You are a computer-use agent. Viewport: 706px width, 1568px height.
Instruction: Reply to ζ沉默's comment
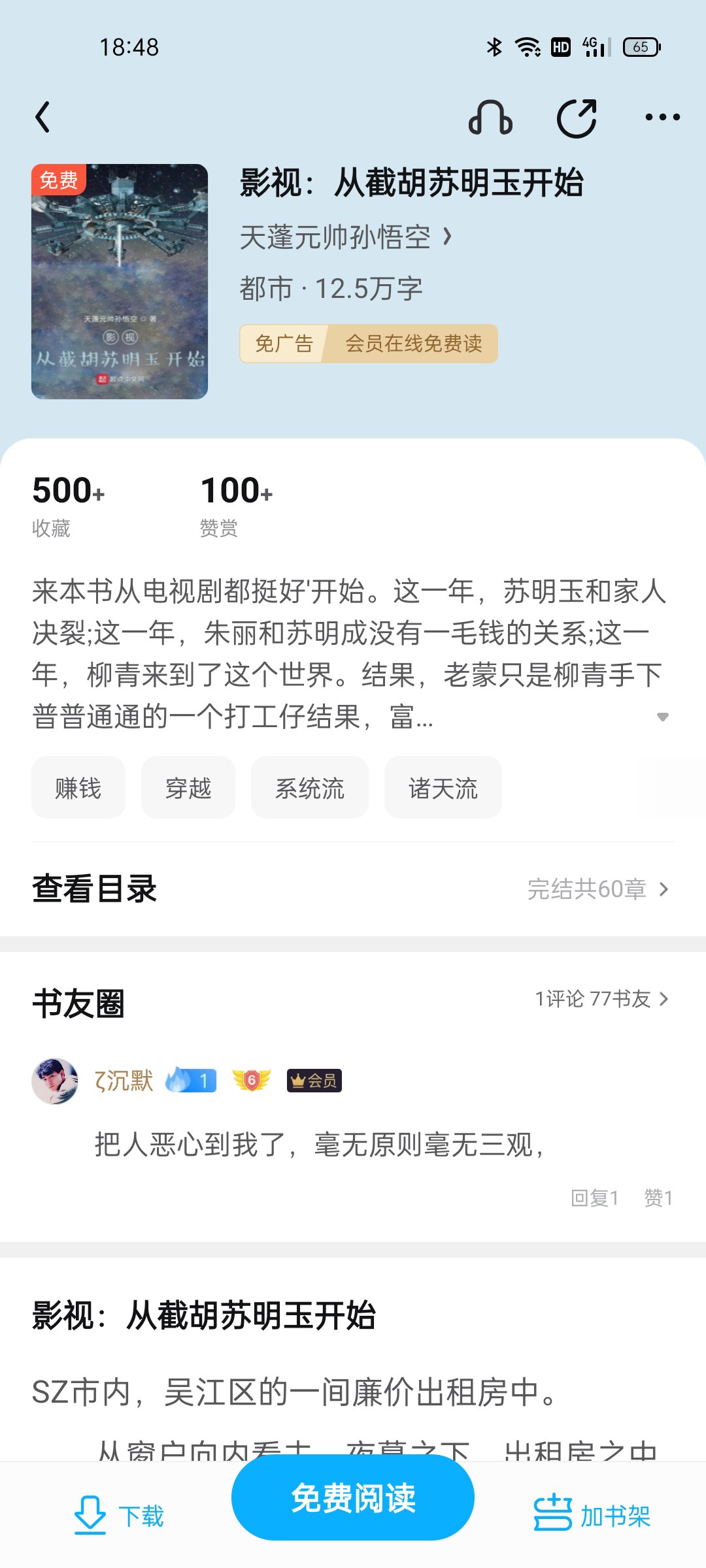pos(594,1198)
